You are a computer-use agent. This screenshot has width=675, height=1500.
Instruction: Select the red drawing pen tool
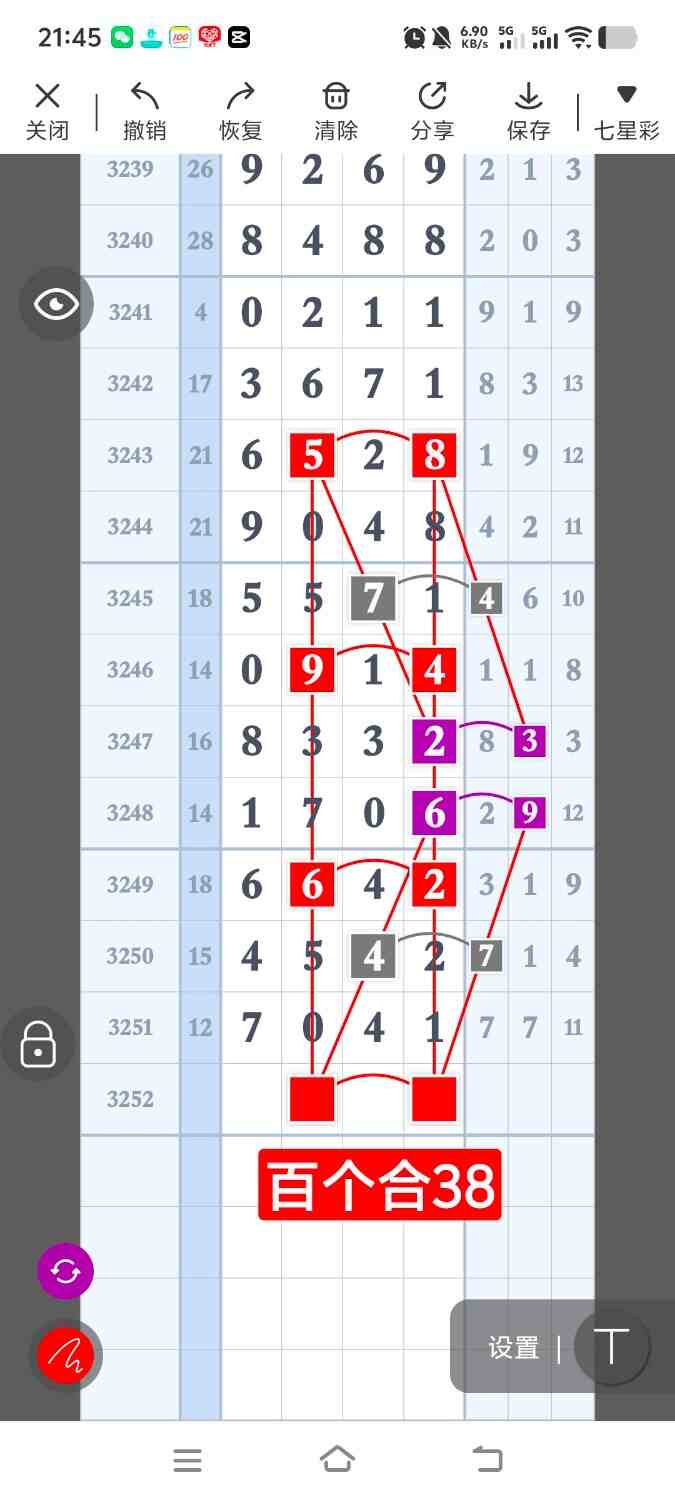point(65,1356)
